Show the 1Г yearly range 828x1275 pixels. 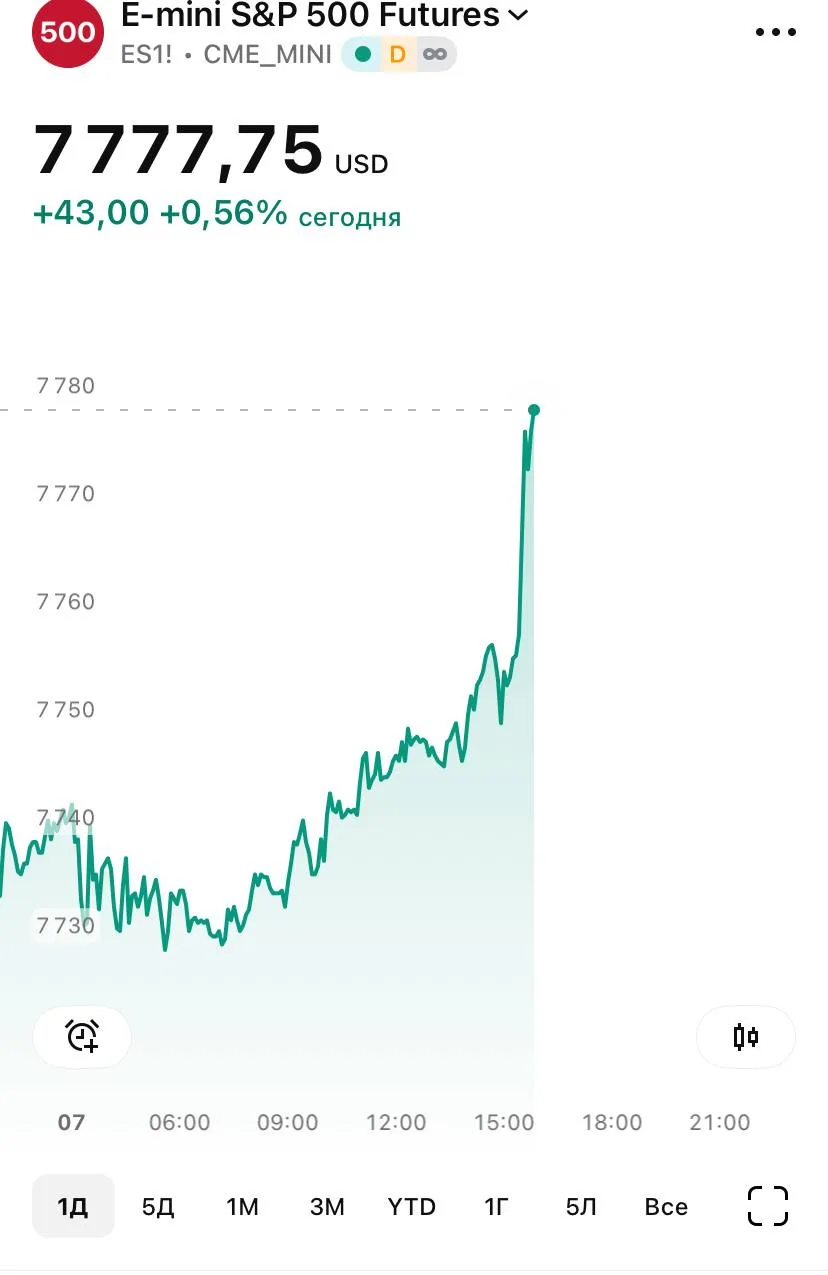pyautogui.click(x=497, y=1206)
